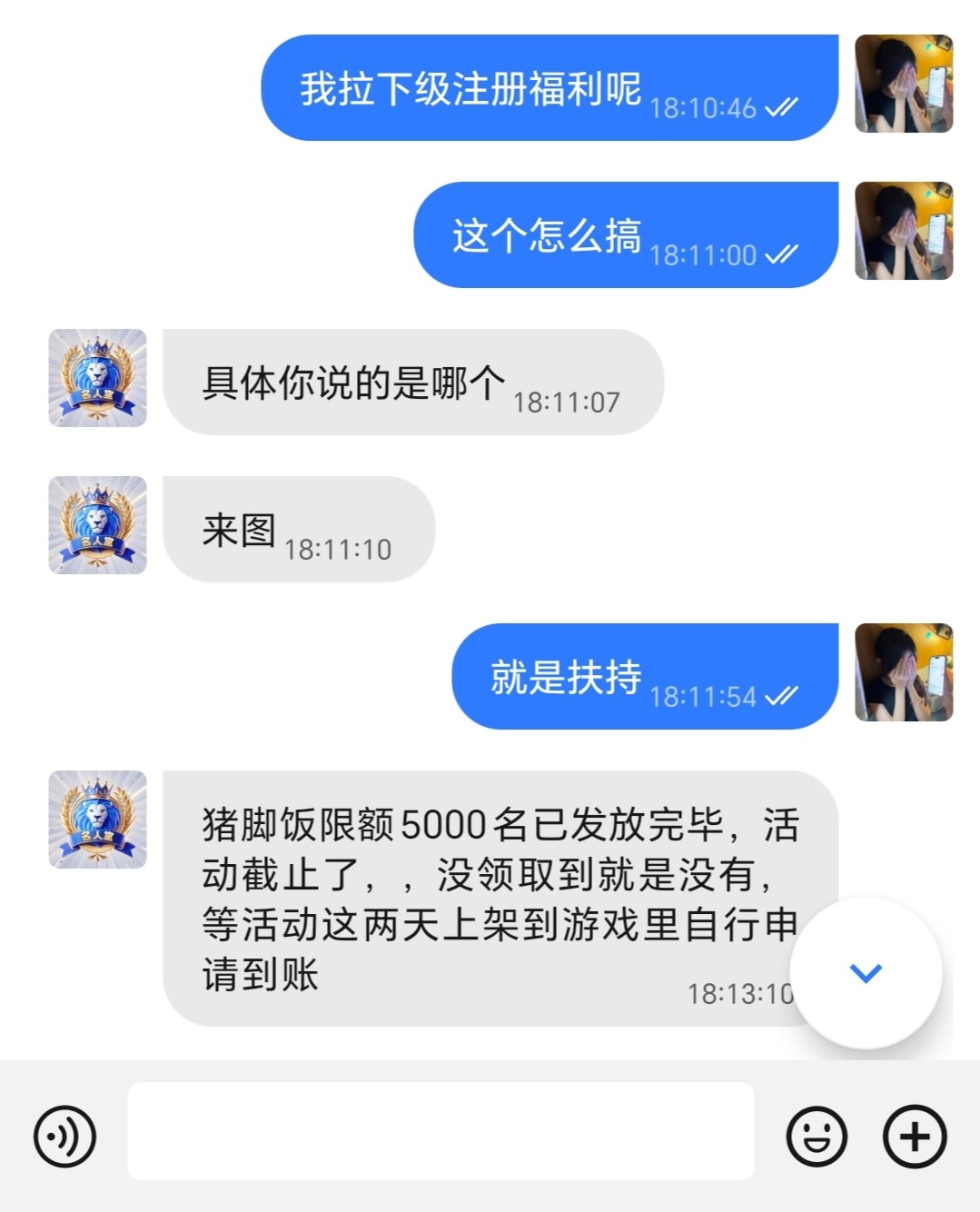980x1212 pixels.
Task: Open the emoji picker
Action: (816, 1136)
